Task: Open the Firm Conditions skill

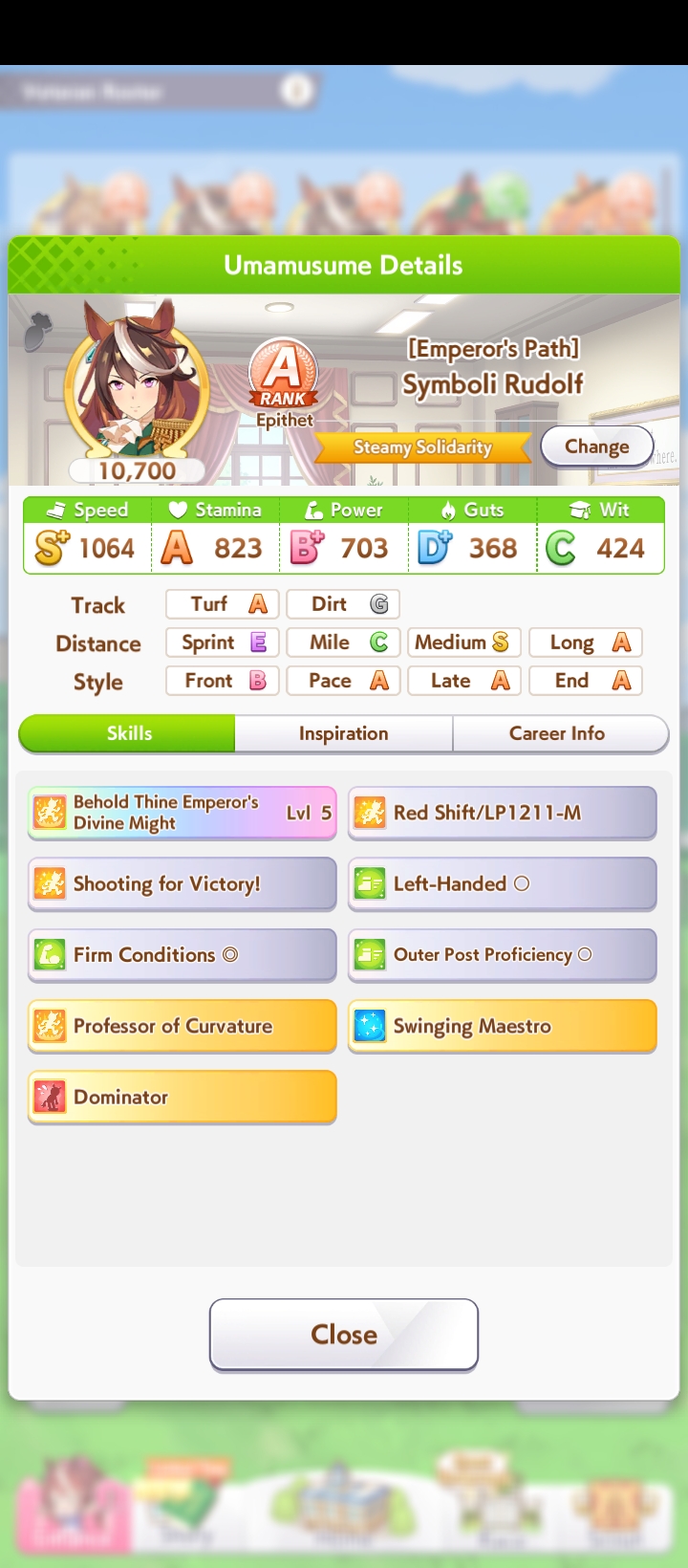Action: pos(183,954)
